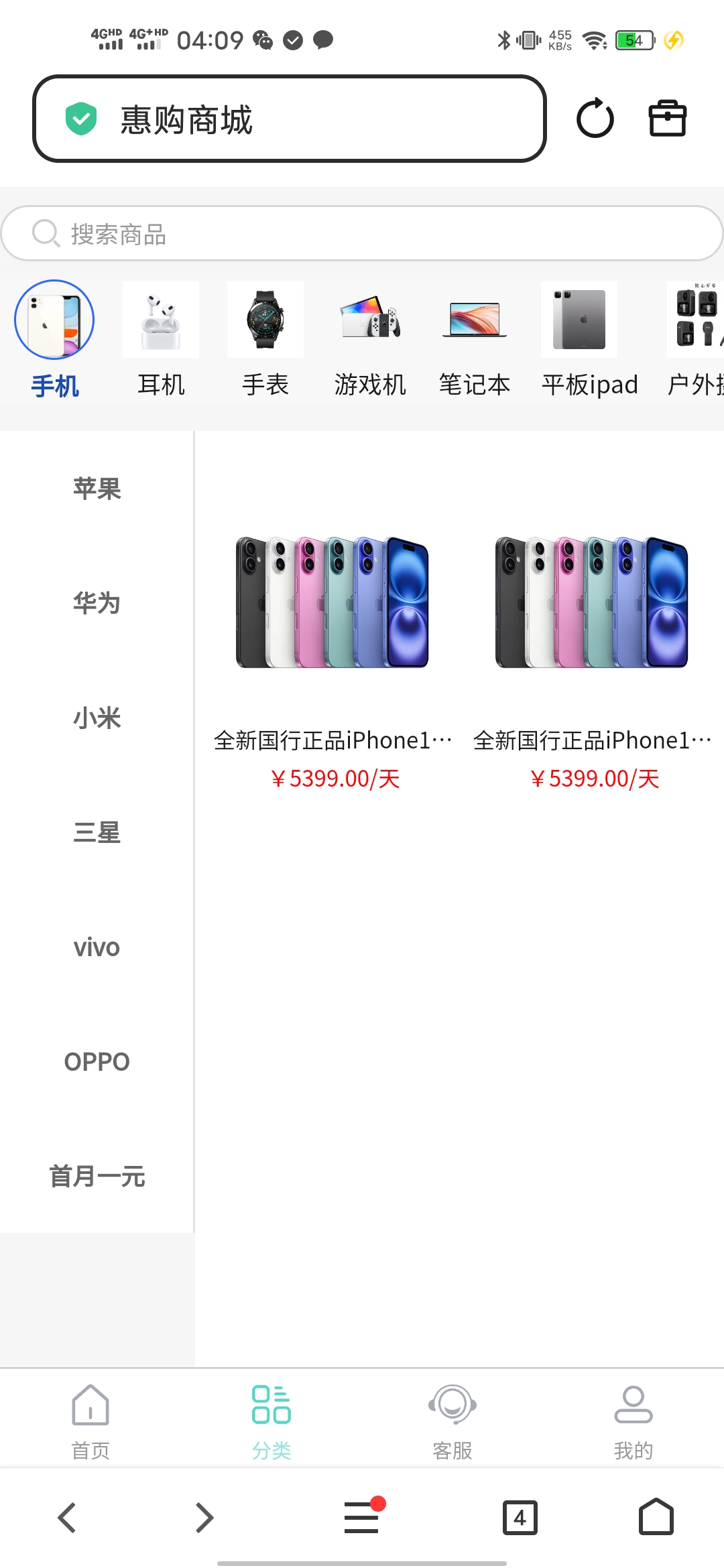Show 小米 phones
The width and height of the screenshot is (724, 1568).
click(x=97, y=718)
